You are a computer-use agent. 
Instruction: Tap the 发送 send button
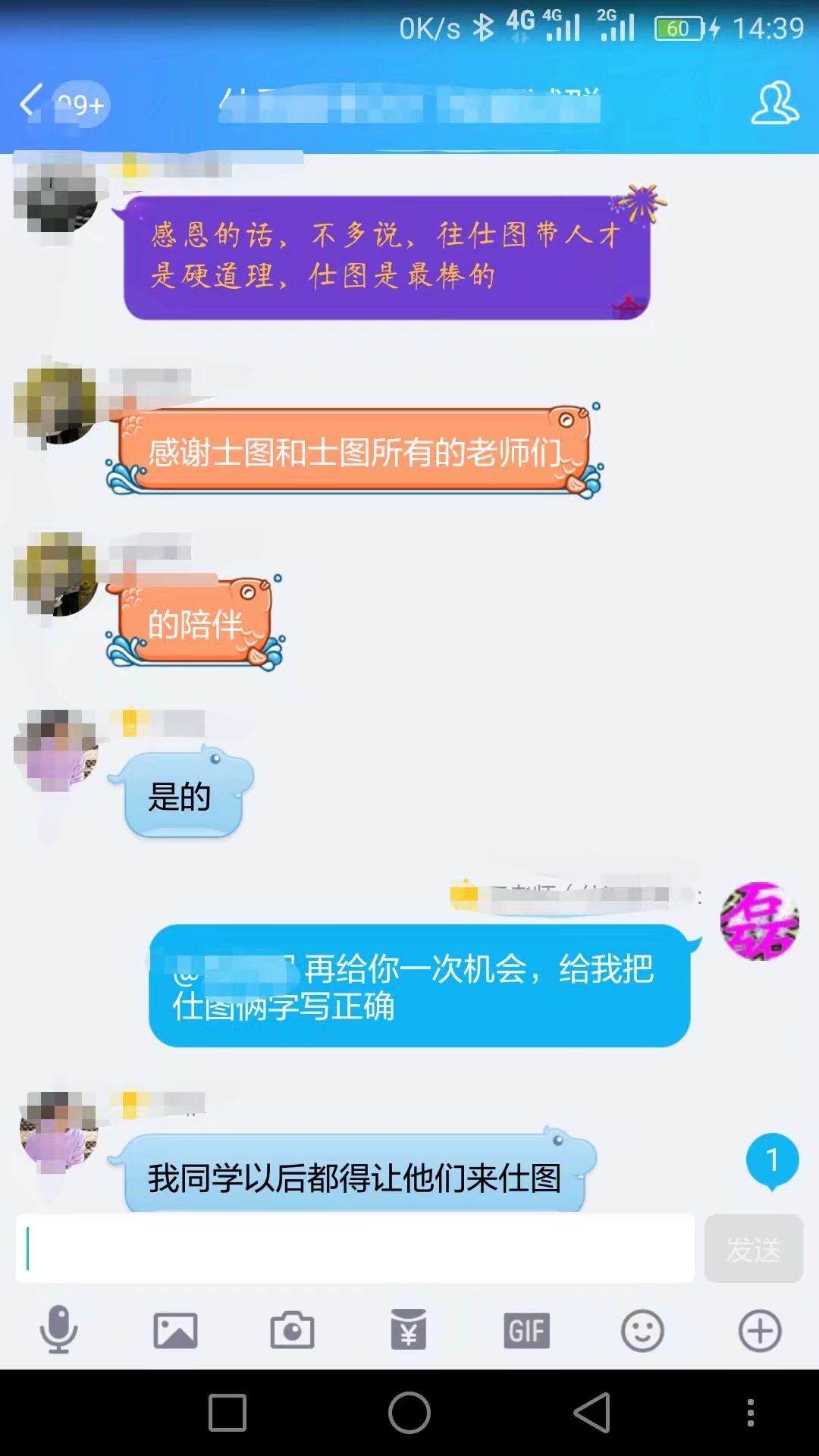(x=753, y=1248)
